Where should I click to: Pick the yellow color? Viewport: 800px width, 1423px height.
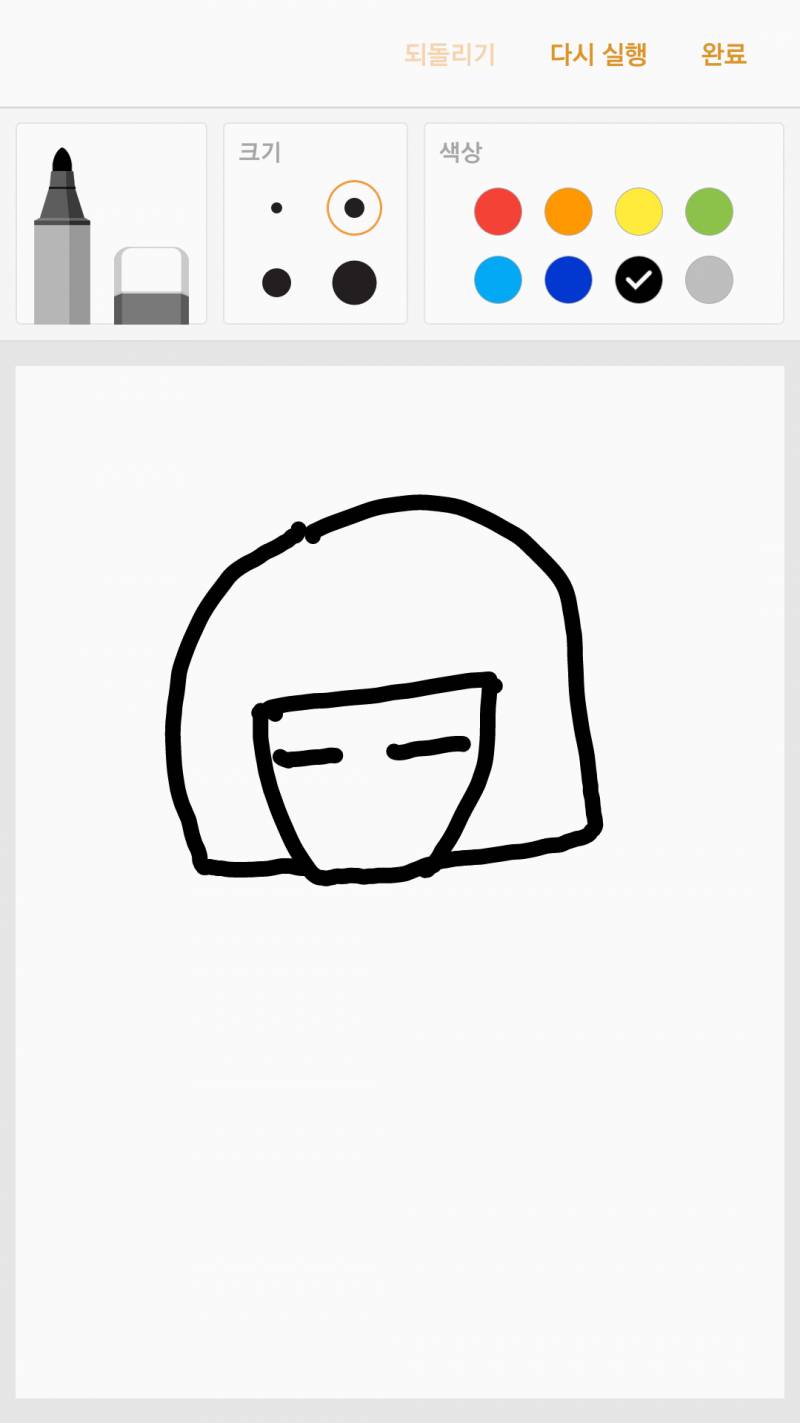coord(638,211)
